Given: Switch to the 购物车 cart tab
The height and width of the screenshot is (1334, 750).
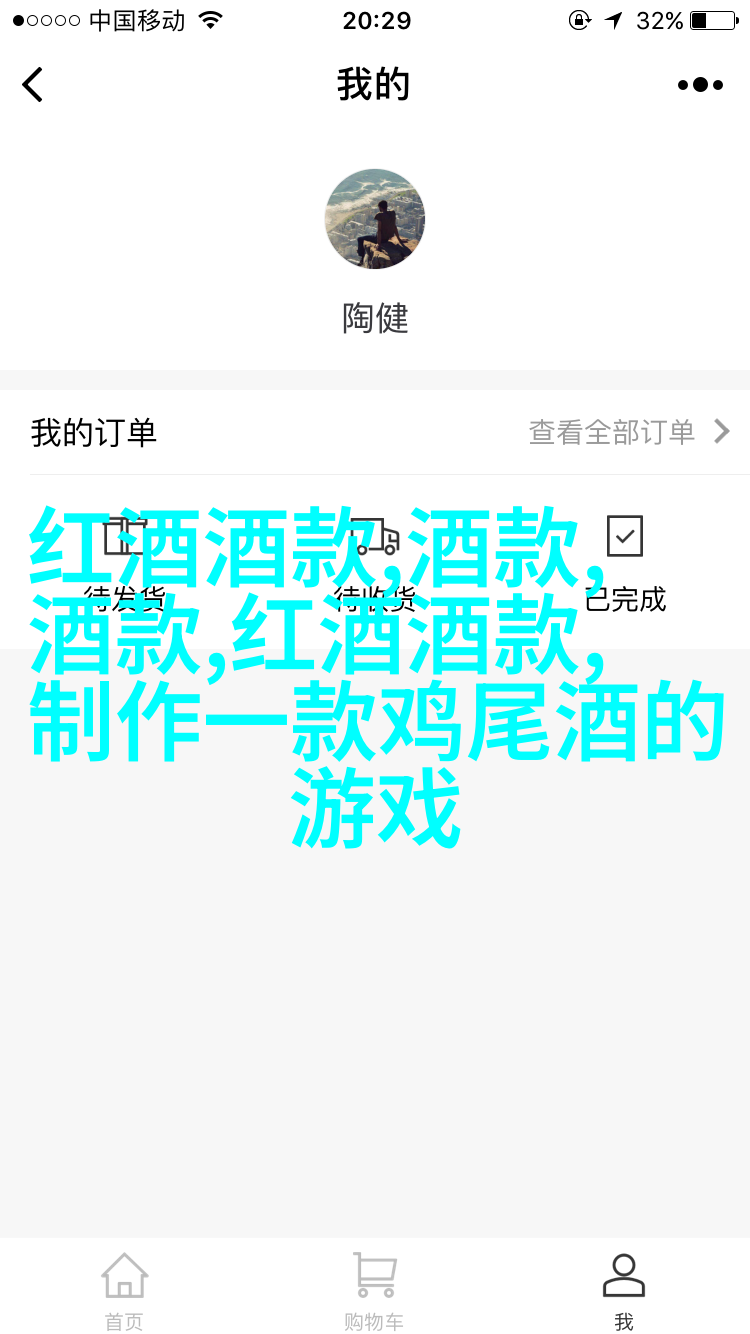Looking at the screenshot, I should (x=375, y=1291).
